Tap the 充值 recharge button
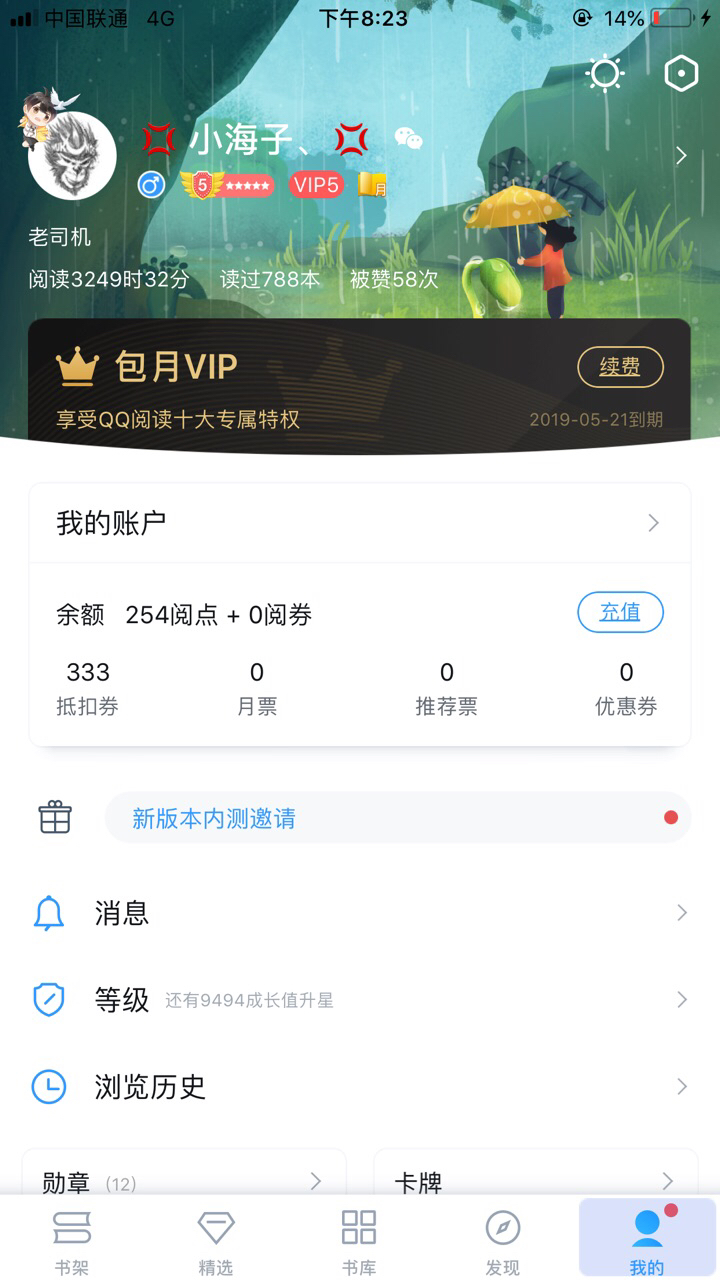The width and height of the screenshot is (720, 1280). (620, 612)
